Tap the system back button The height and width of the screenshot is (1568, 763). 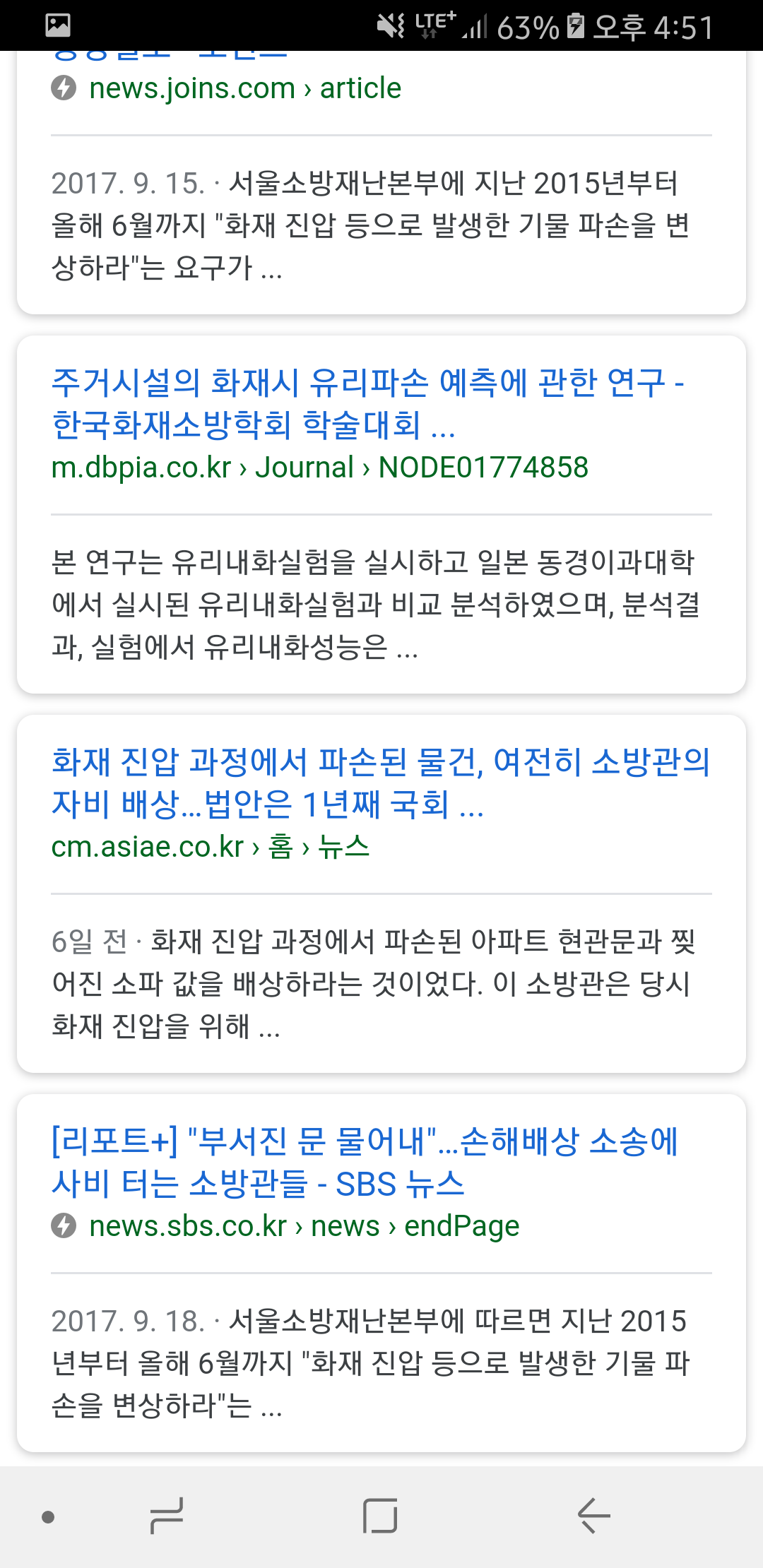tap(593, 1516)
